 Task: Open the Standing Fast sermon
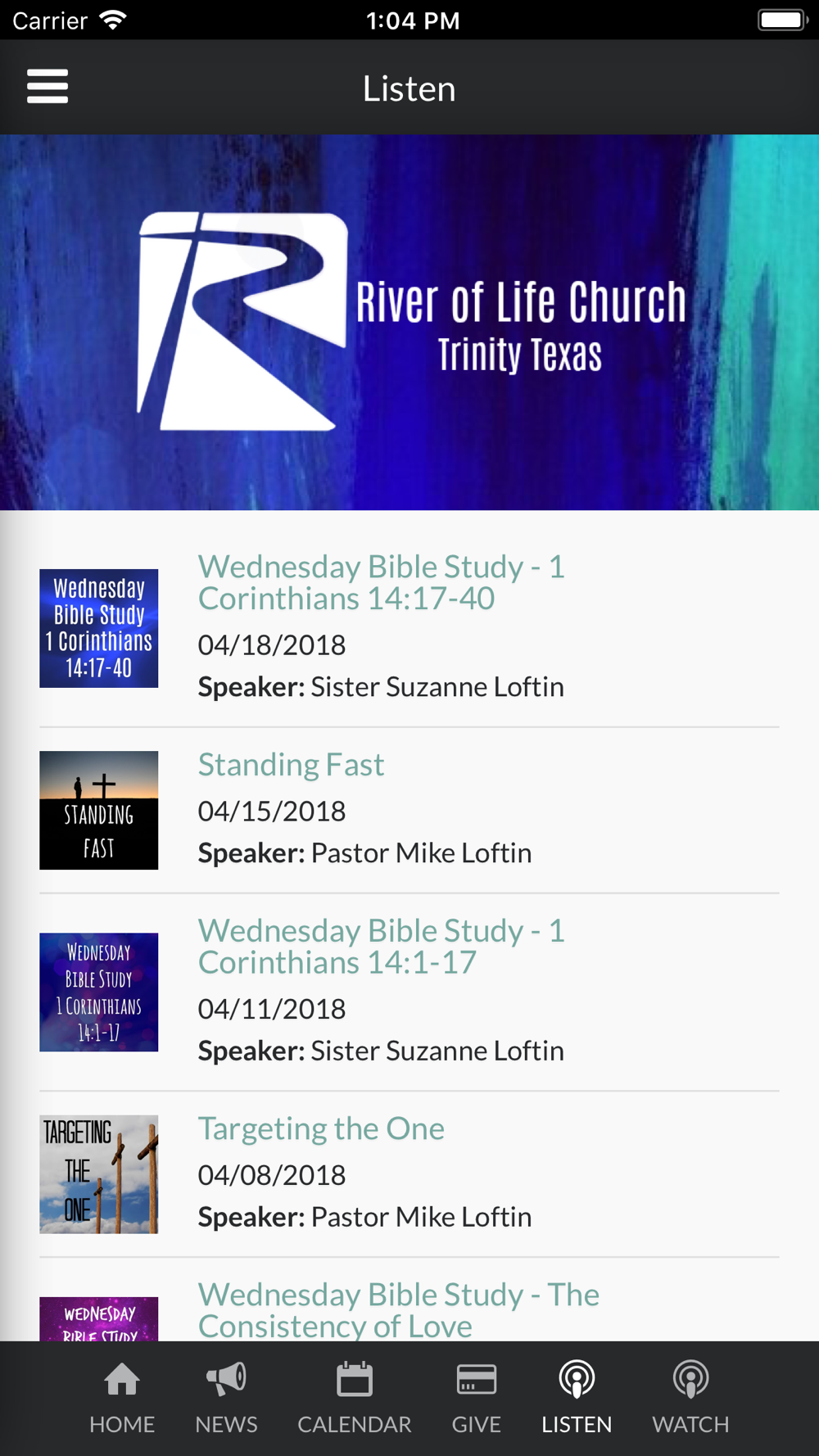pyautogui.click(x=292, y=765)
